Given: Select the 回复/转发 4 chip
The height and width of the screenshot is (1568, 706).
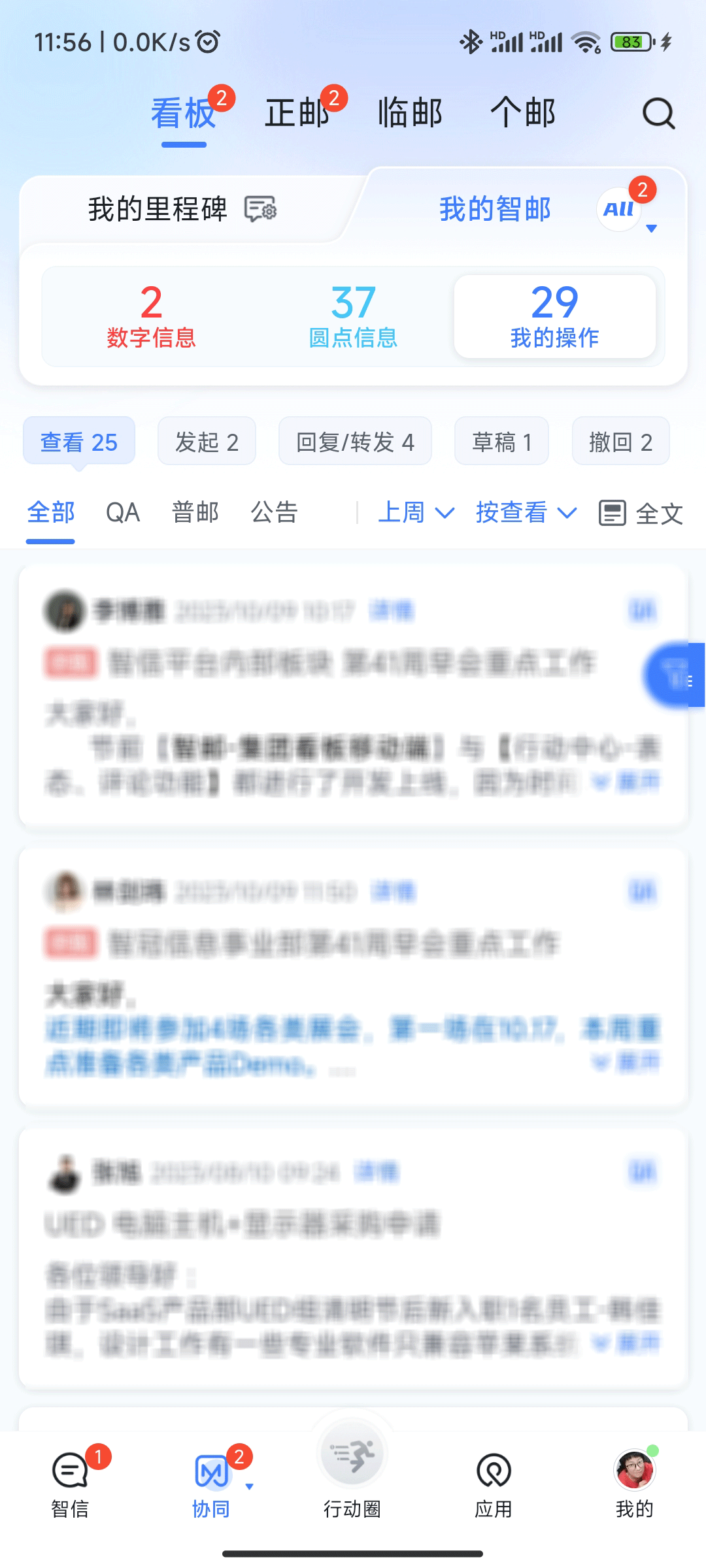Looking at the screenshot, I should tap(355, 442).
